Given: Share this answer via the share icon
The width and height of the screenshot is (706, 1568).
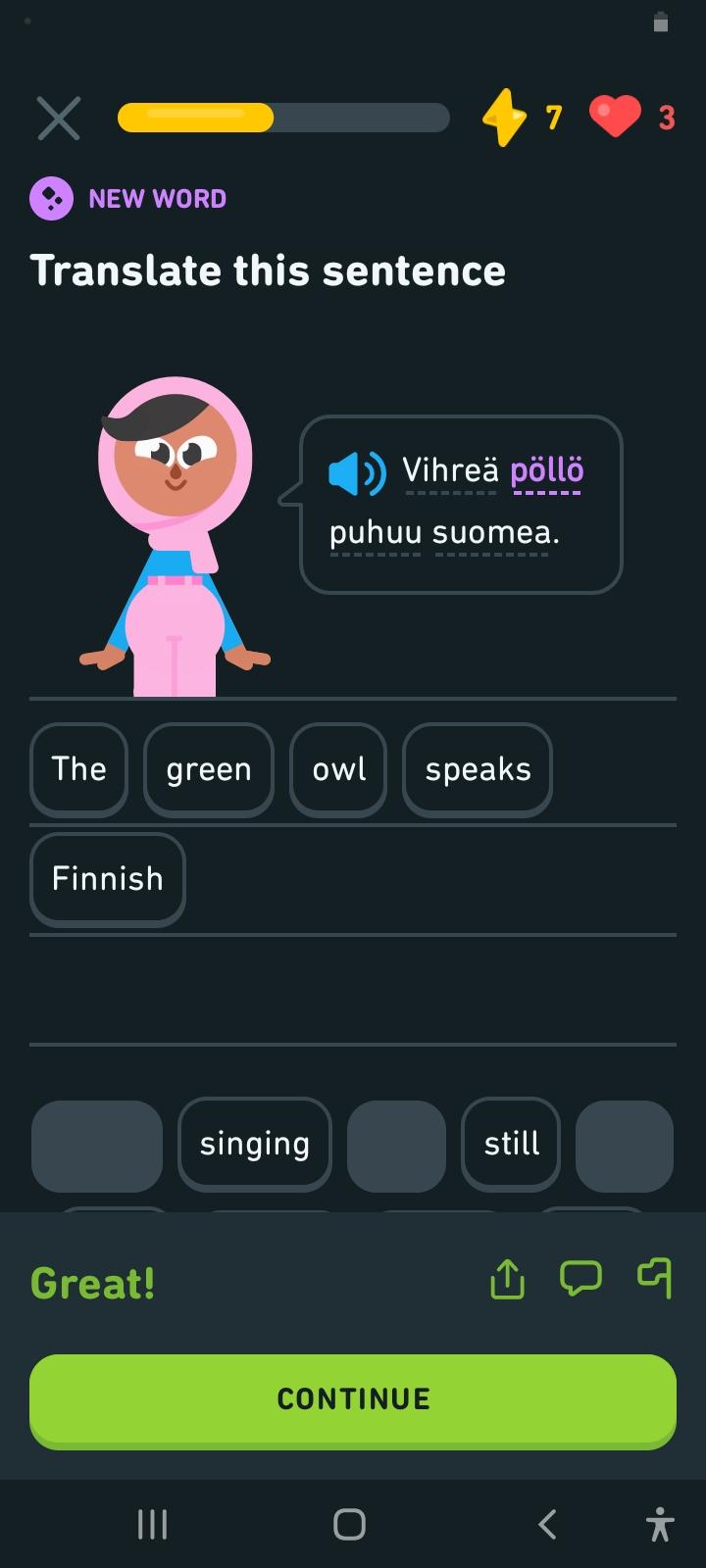Looking at the screenshot, I should pyautogui.click(x=507, y=1279).
